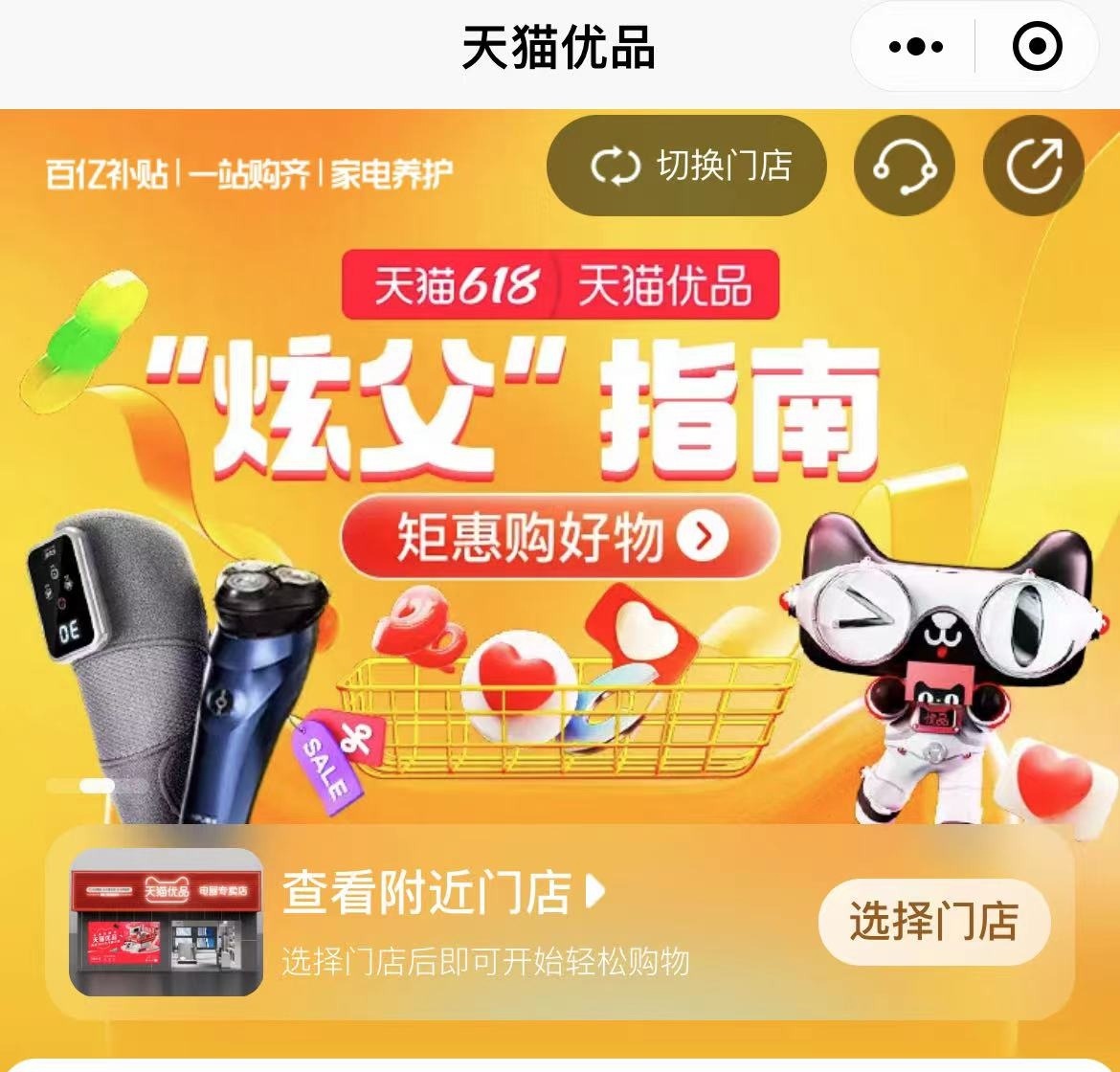Tap the 选择门店 button

[x=933, y=922]
